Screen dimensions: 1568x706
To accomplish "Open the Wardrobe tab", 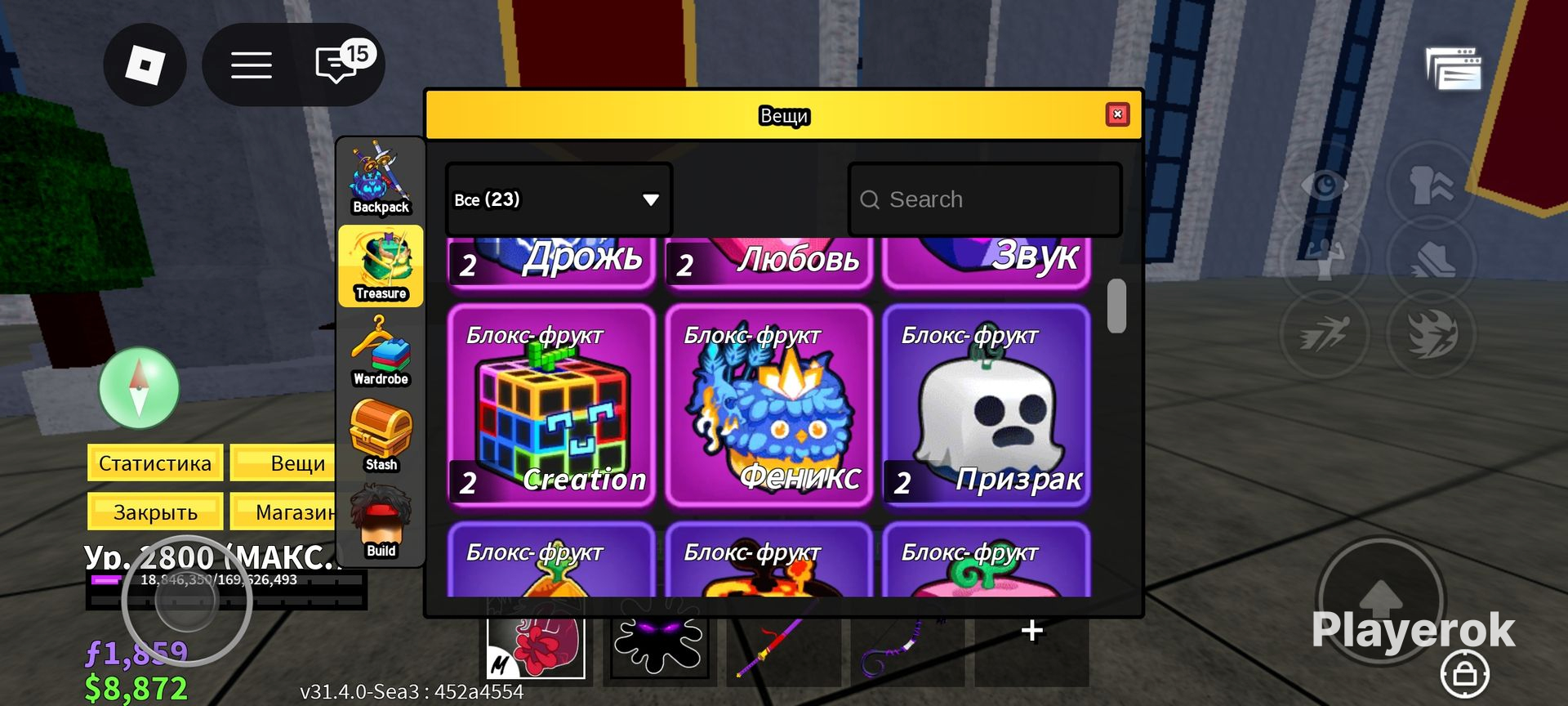I will pos(381,351).
